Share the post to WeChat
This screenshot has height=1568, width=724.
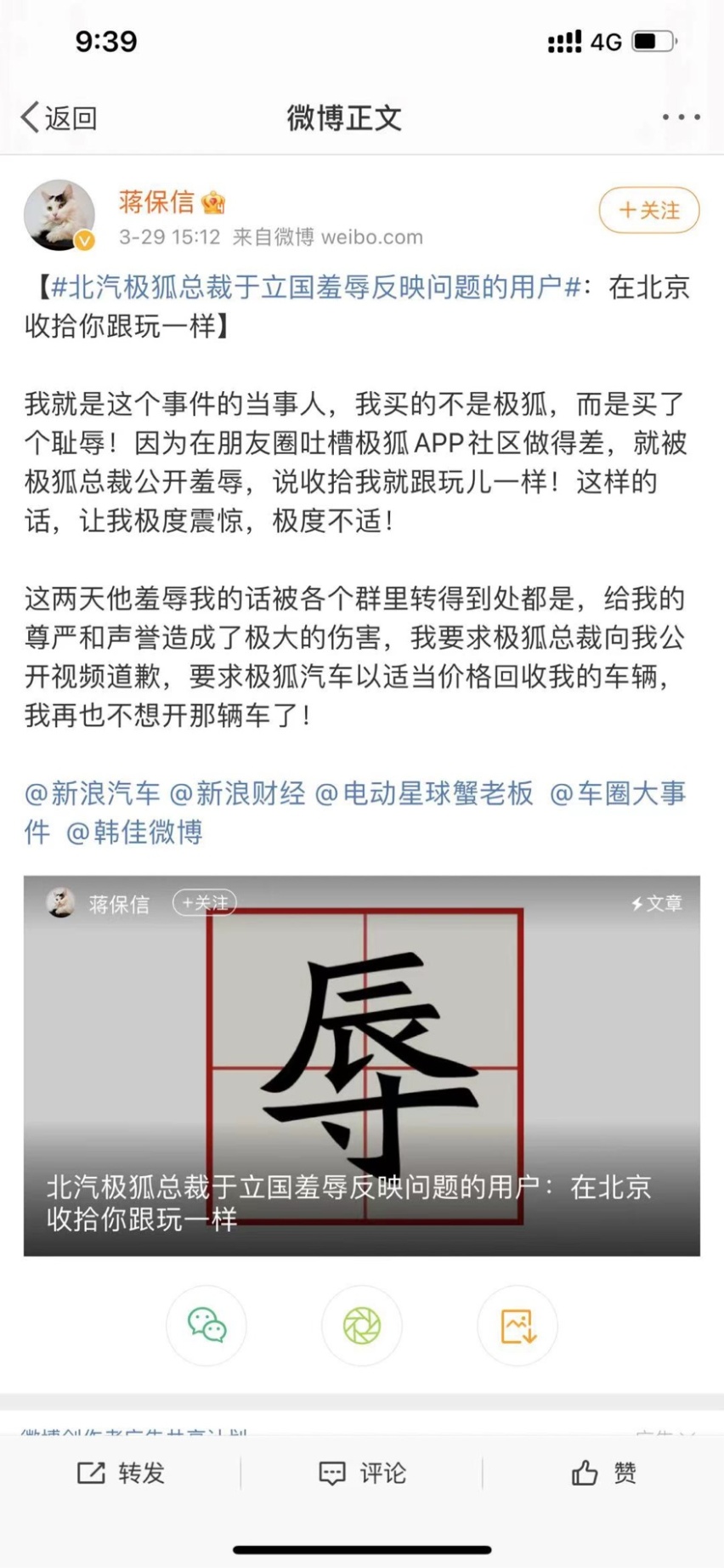tap(206, 1326)
